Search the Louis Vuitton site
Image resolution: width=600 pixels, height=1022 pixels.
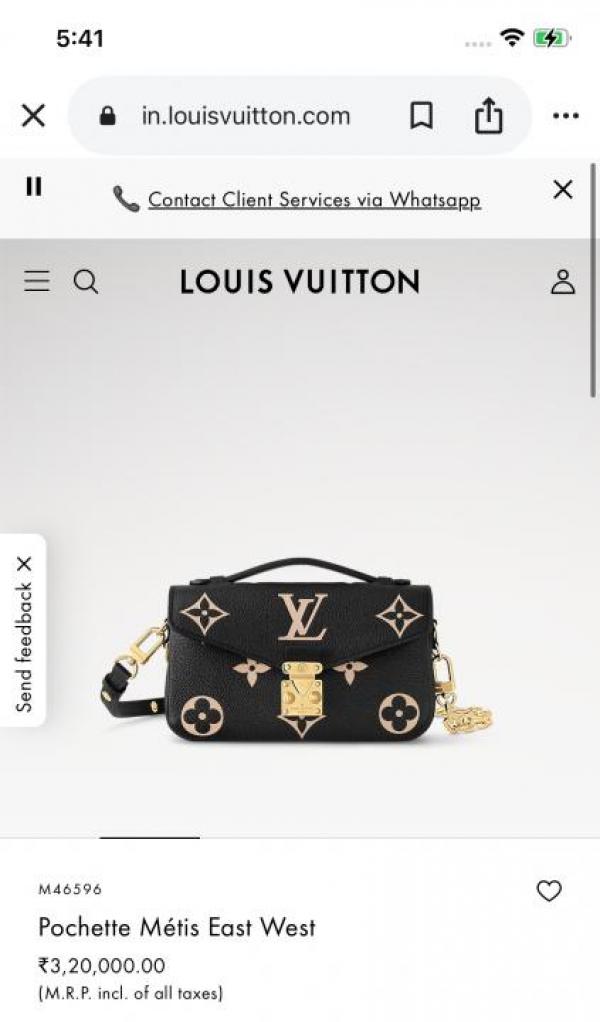tap(86, 282)
